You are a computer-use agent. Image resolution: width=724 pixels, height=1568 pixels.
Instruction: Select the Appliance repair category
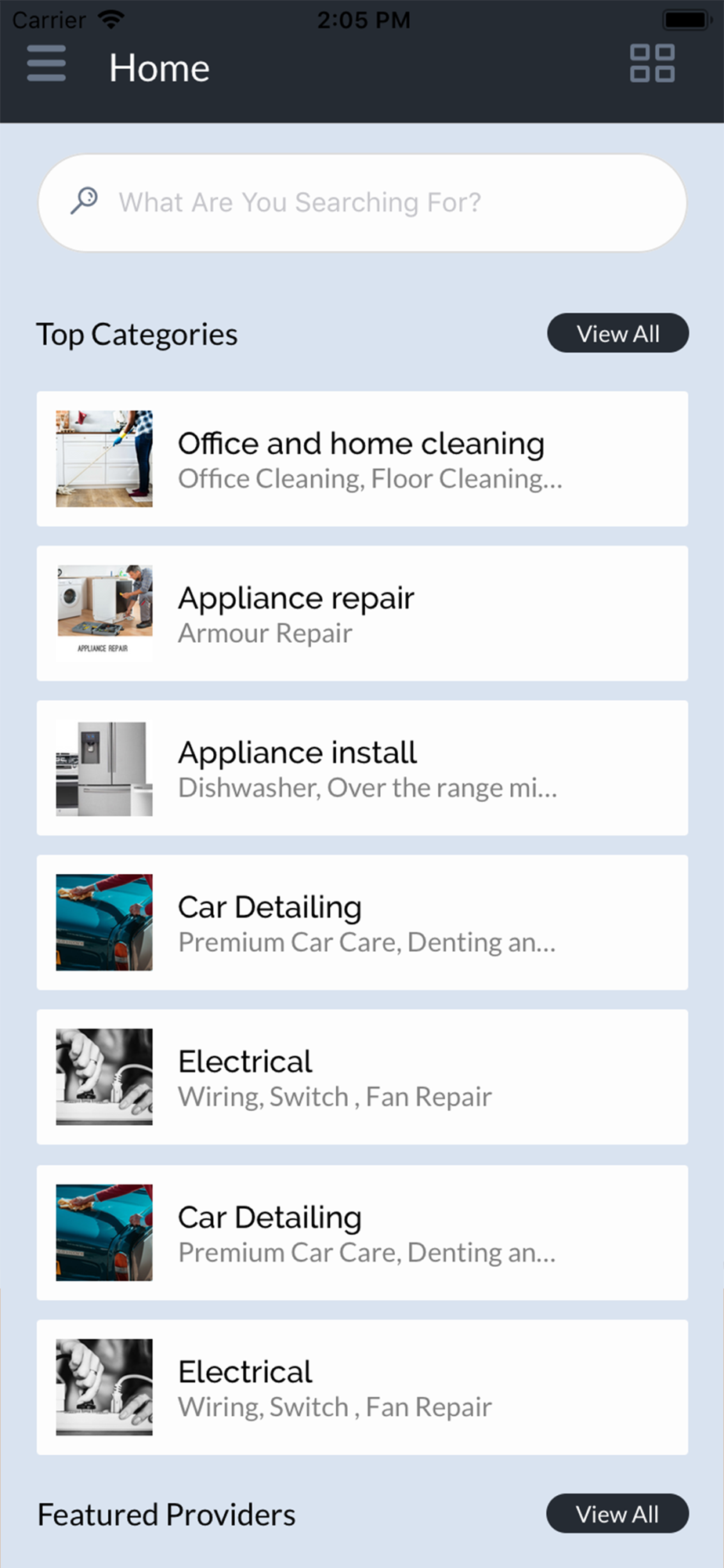point(362,613)
